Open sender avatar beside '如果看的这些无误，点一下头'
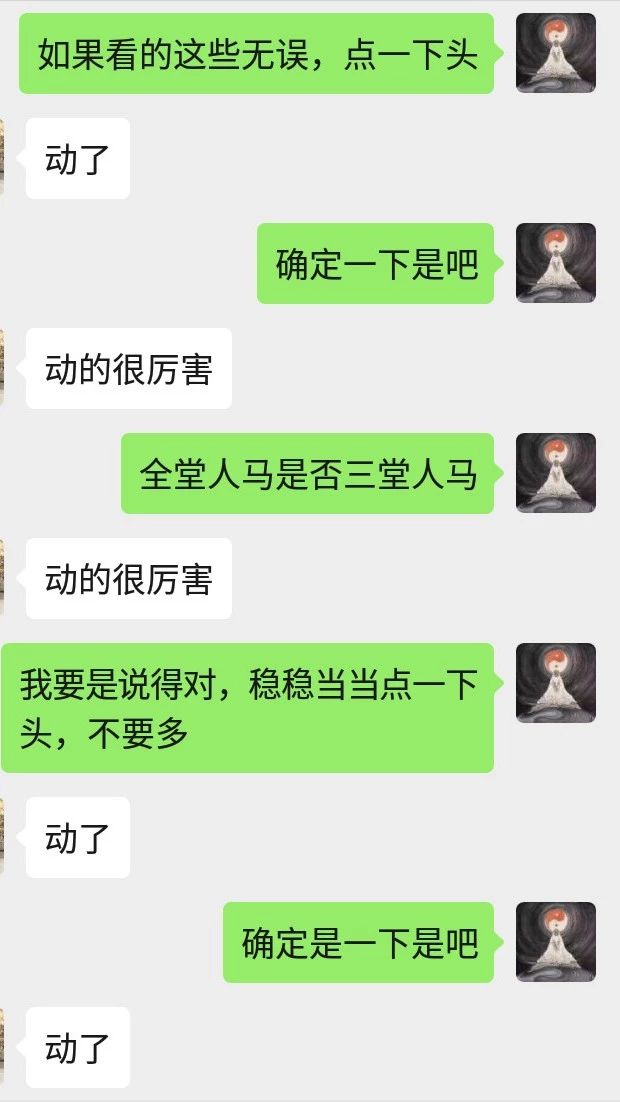The height and width of the screenshot is (1102, 620). coord(555,53)
